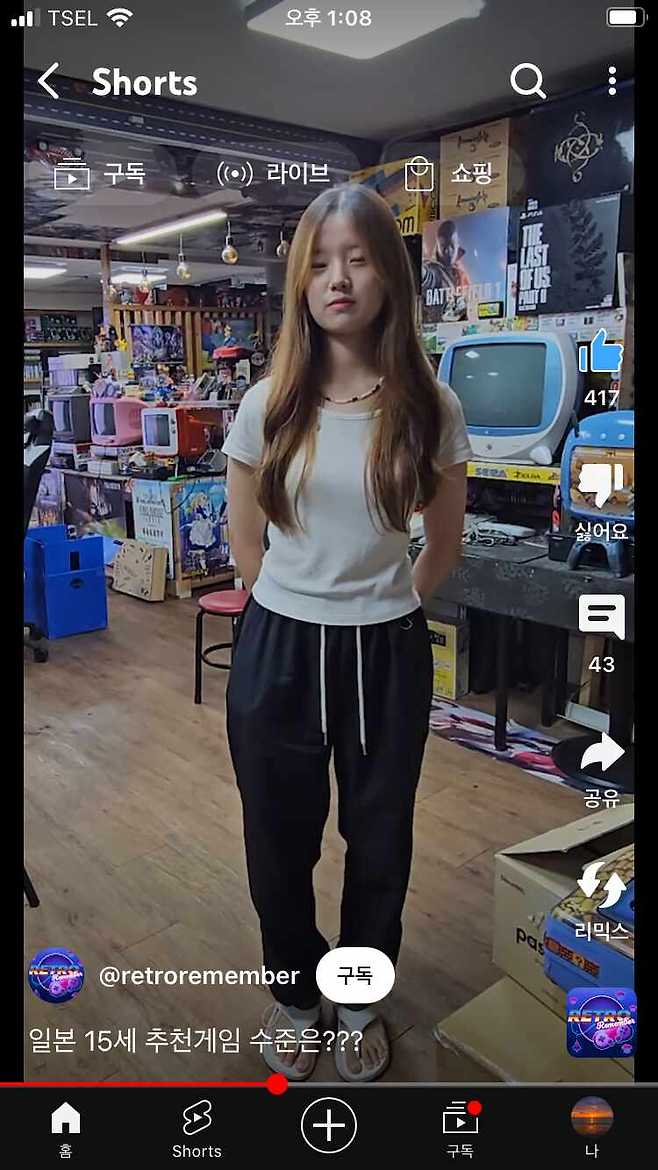Select the 구독 chip at top
This screenshot has width=658, height=1170.
[x=100, y=174]
